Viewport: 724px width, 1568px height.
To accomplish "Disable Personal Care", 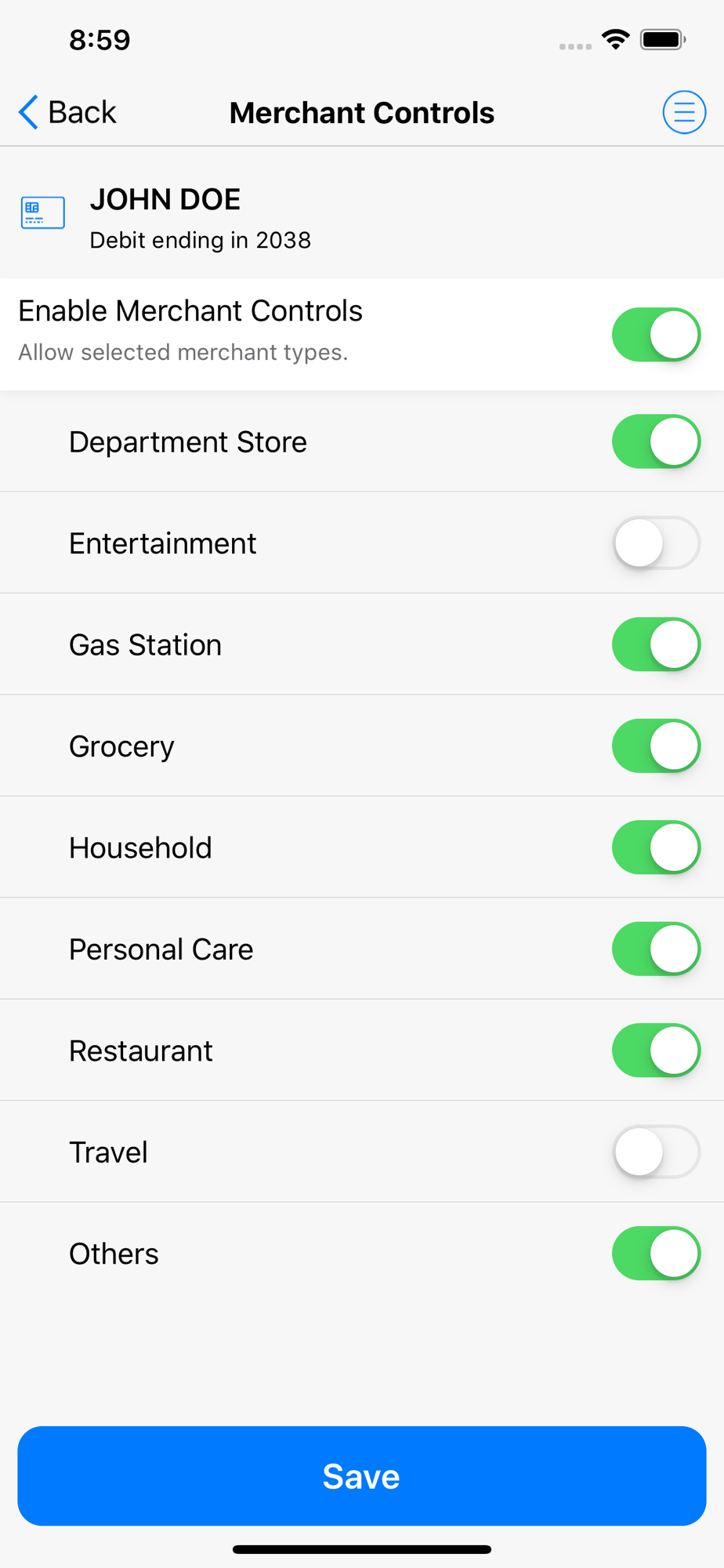I will pyautogui.click(x=656, y=949).
